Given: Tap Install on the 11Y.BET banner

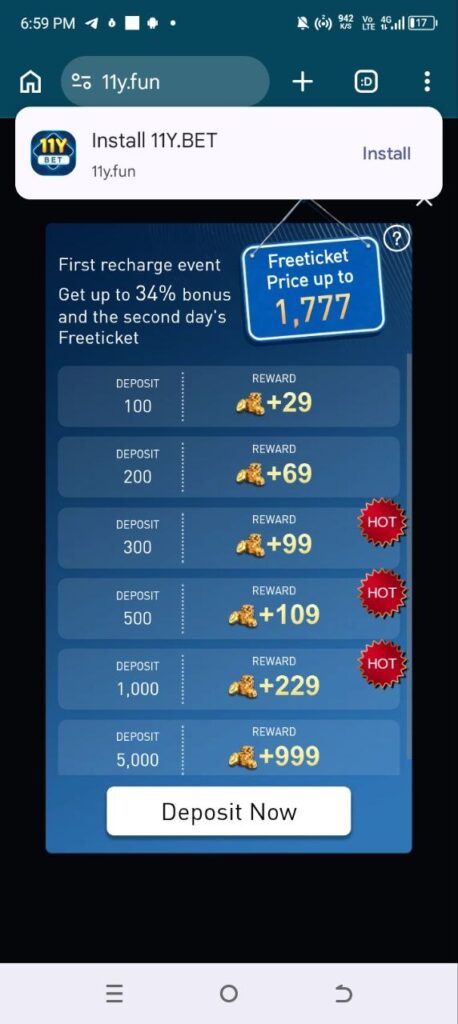Looking at the screenshot, I should [386, 153].
